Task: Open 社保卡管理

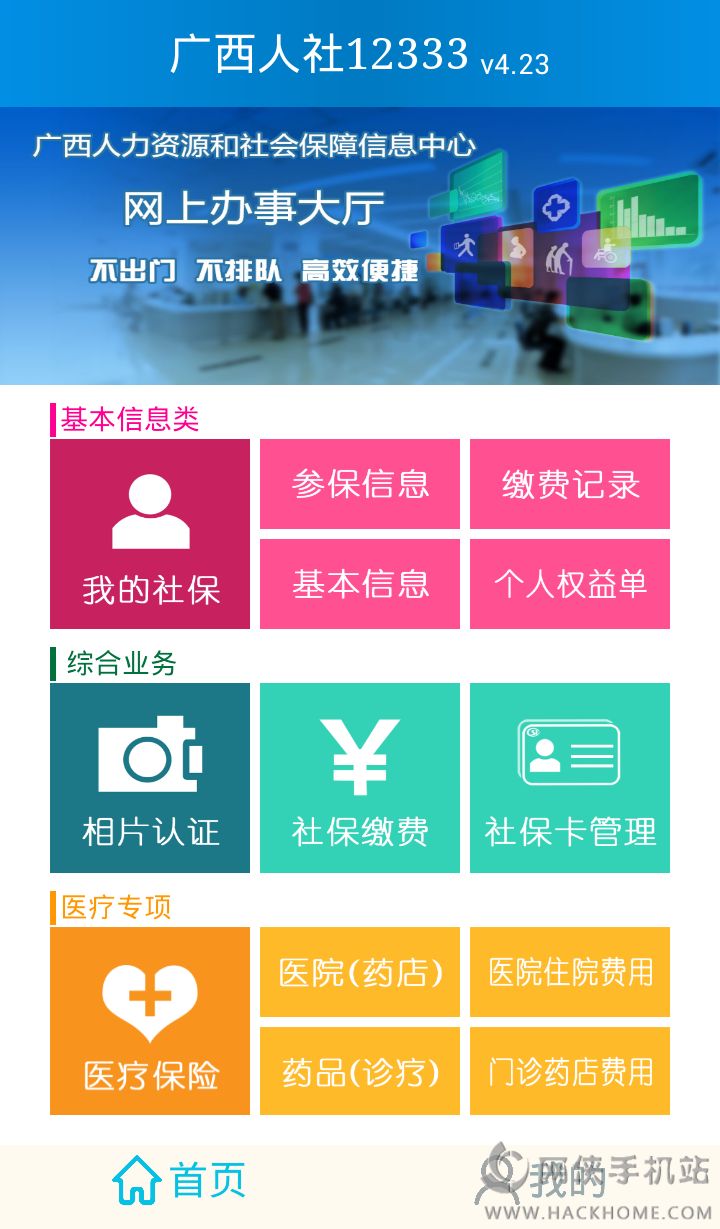Action: point(570,778)
